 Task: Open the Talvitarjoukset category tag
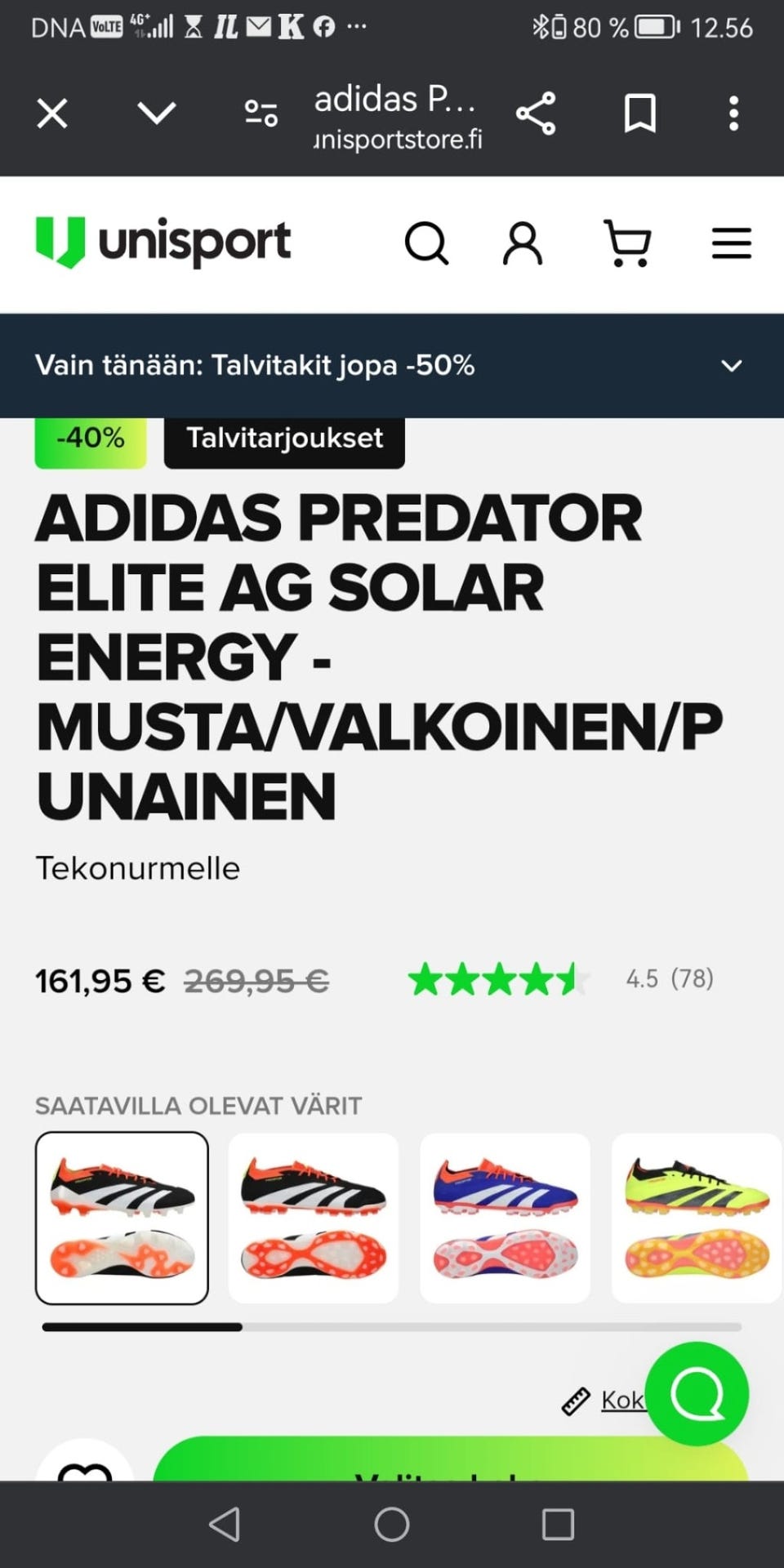click(x=283, y=439)
